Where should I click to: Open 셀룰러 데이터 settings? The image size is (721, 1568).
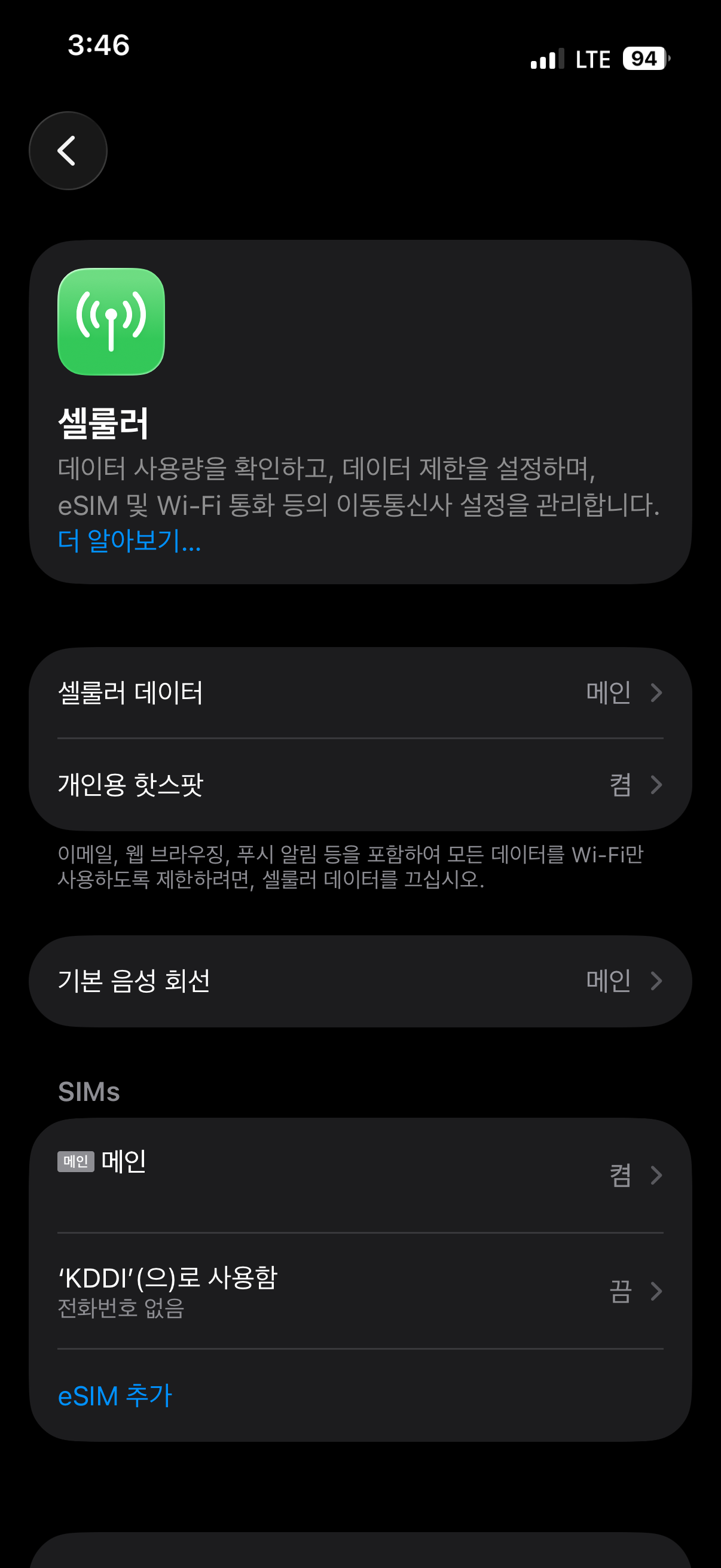click(x=360, y=693)
